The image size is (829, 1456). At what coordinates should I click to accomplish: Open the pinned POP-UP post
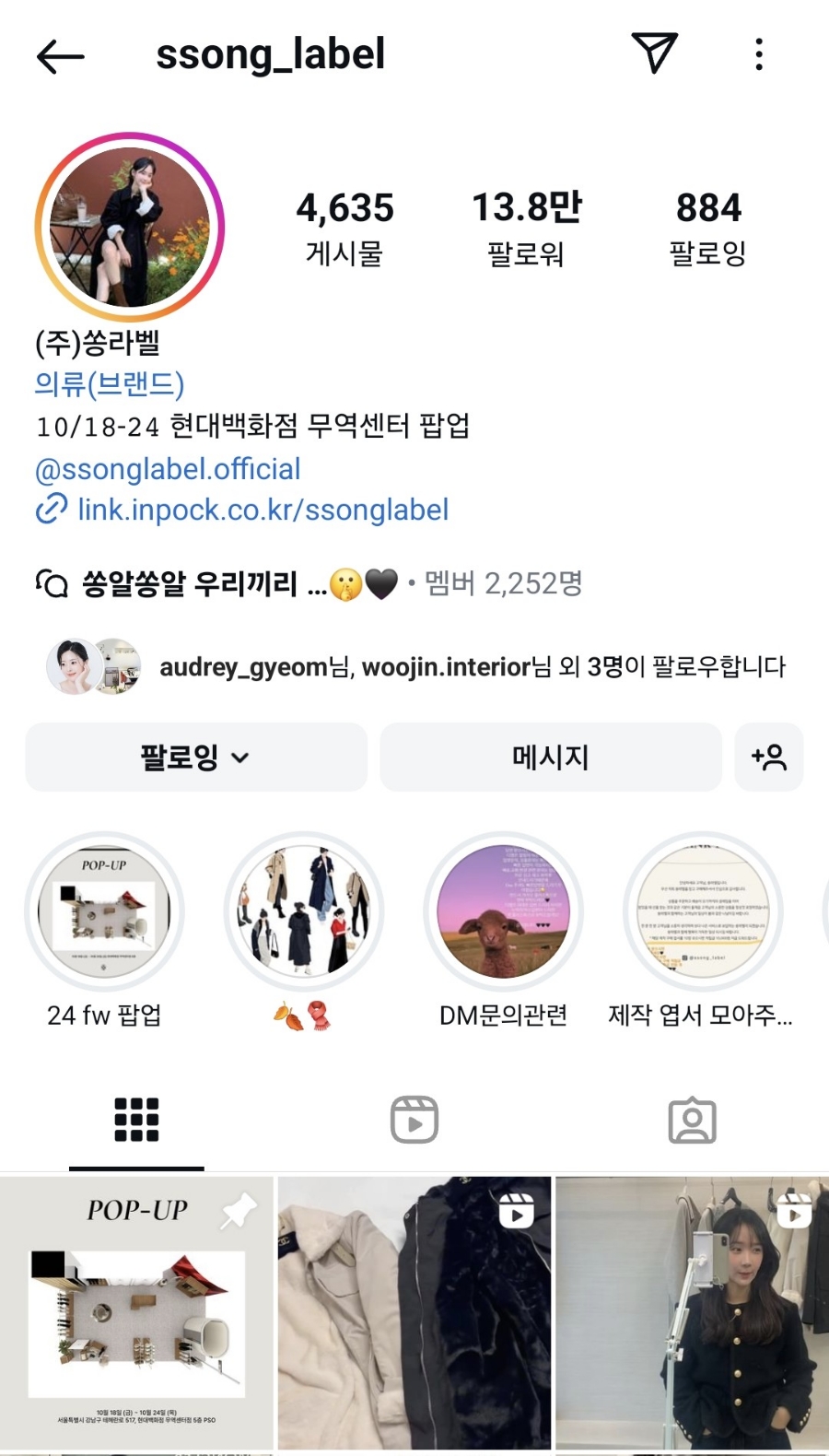[x=136, y=1312]
